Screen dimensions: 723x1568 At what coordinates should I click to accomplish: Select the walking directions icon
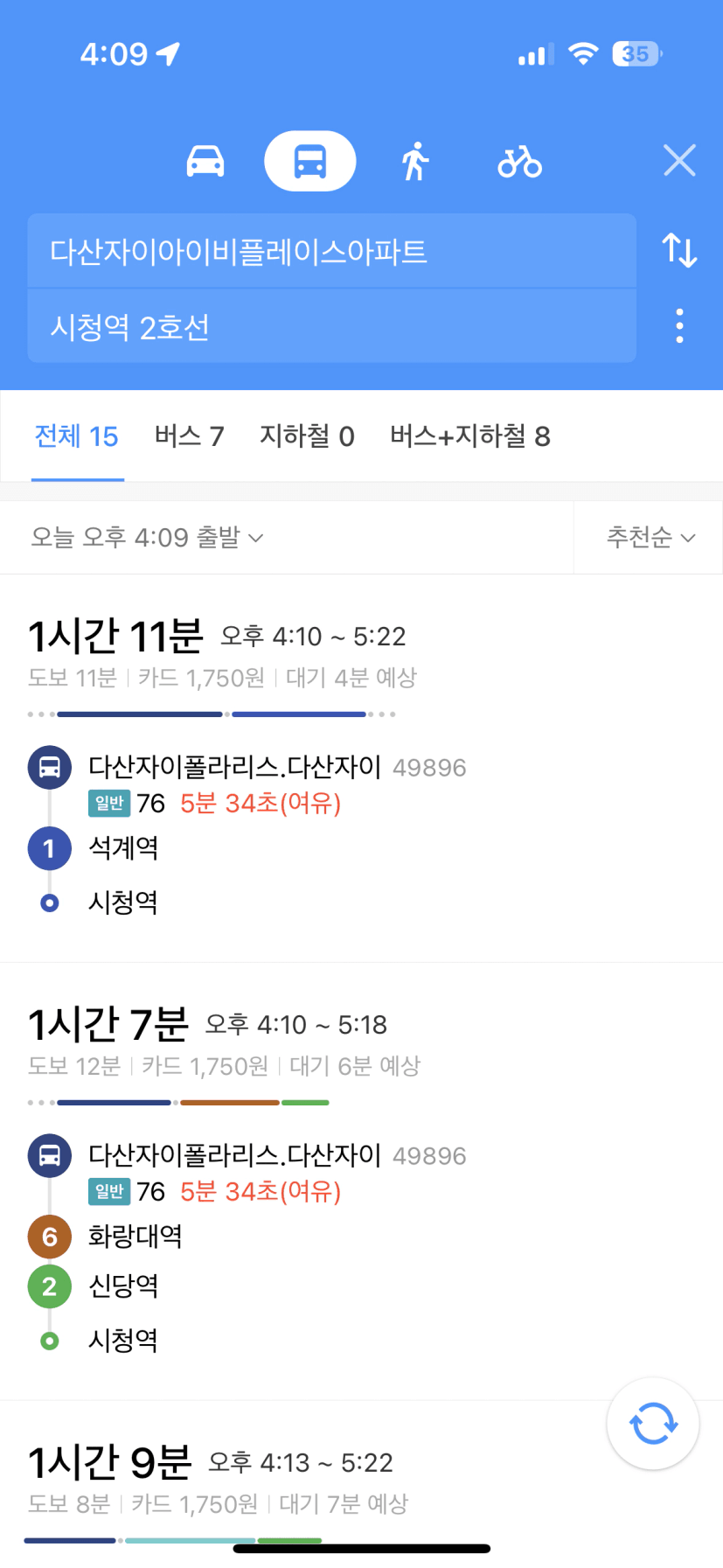pos(415,162)
